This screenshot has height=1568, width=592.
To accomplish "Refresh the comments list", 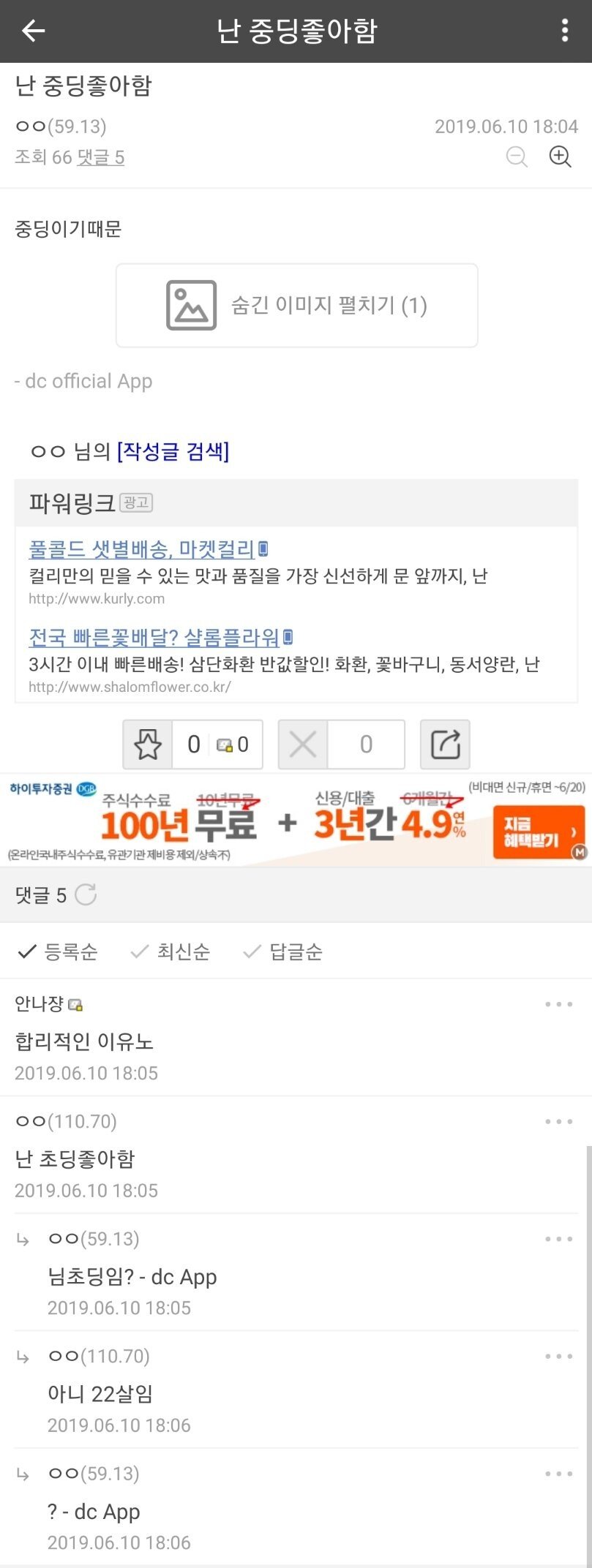I will click(86, 894).
